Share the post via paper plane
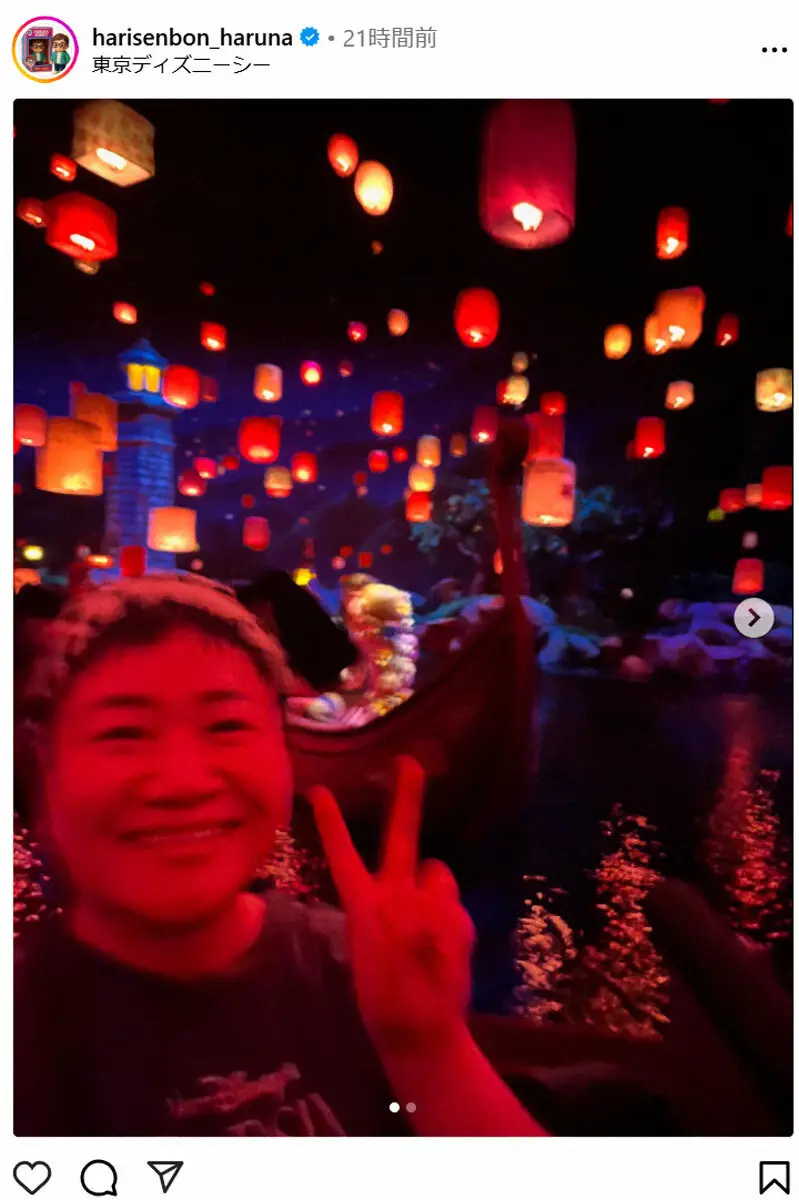Screen dimensions: 799x1200 [x=165, y=1176]
